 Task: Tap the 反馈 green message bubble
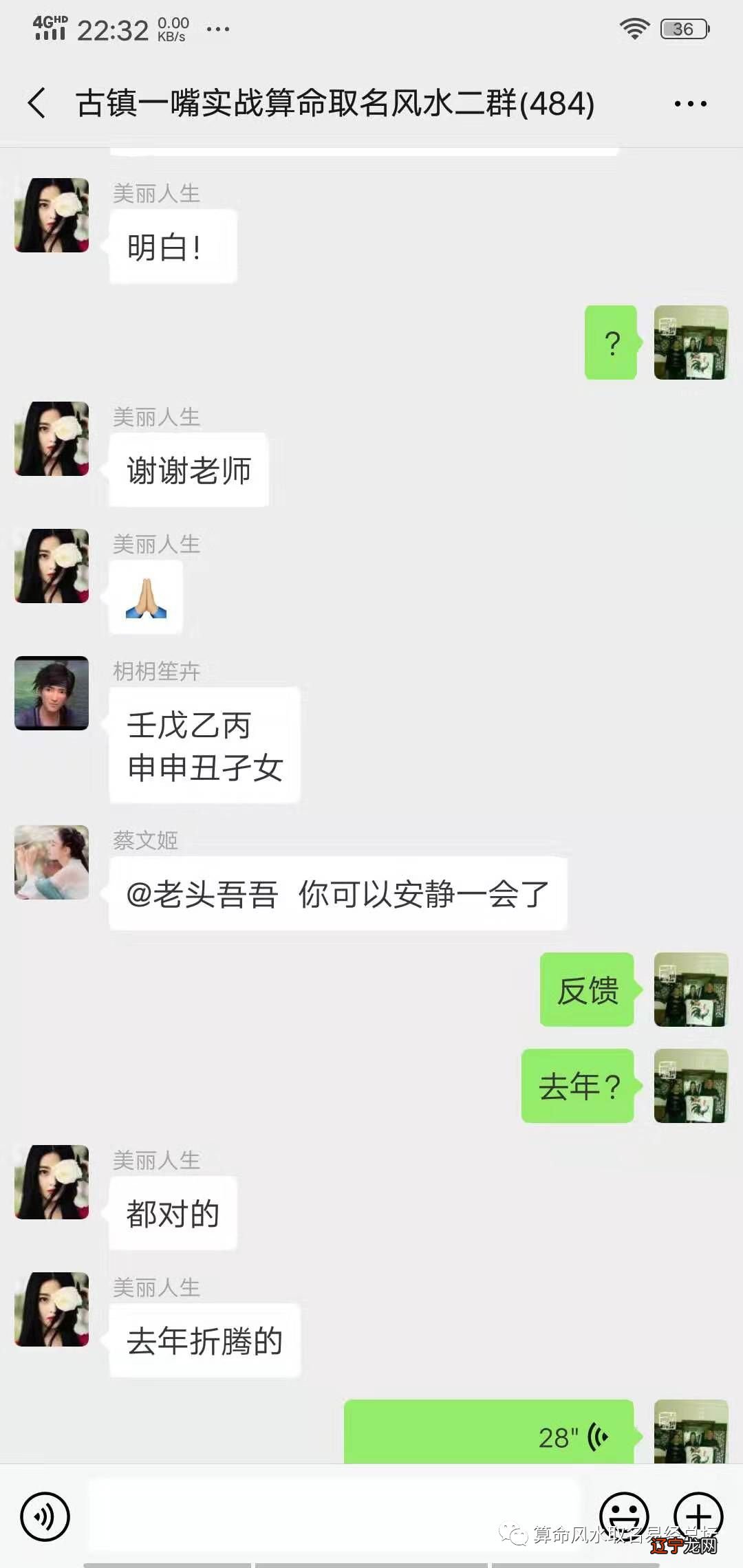pyautogui.click(x=587, y=992)
